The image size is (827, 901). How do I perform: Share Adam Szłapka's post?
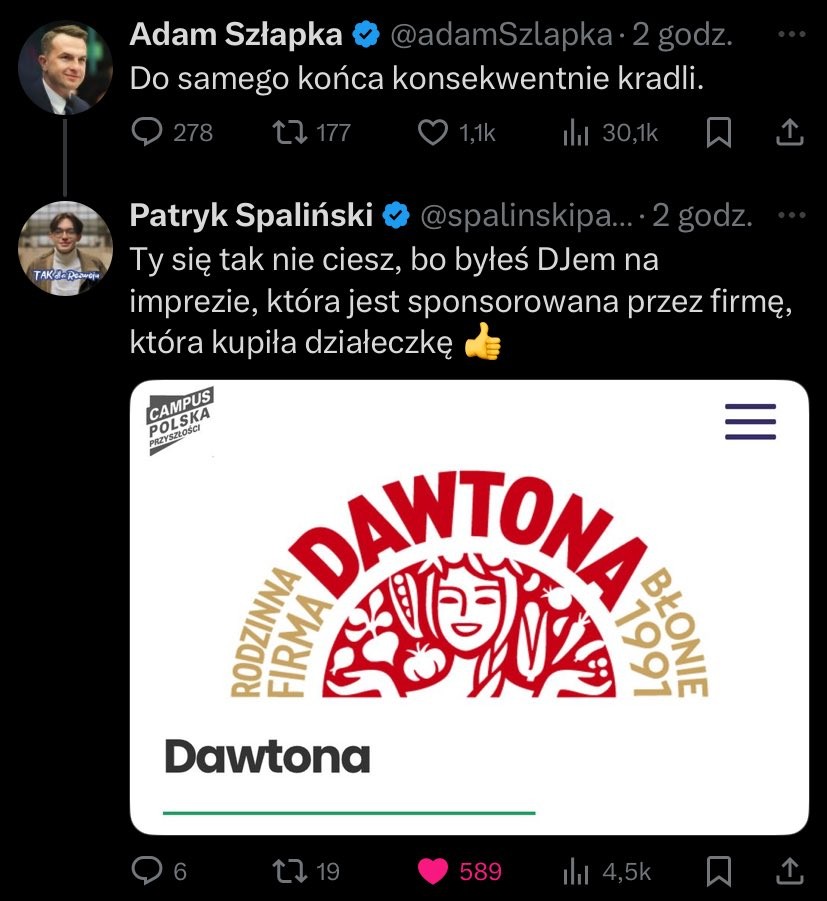(789, 132)
